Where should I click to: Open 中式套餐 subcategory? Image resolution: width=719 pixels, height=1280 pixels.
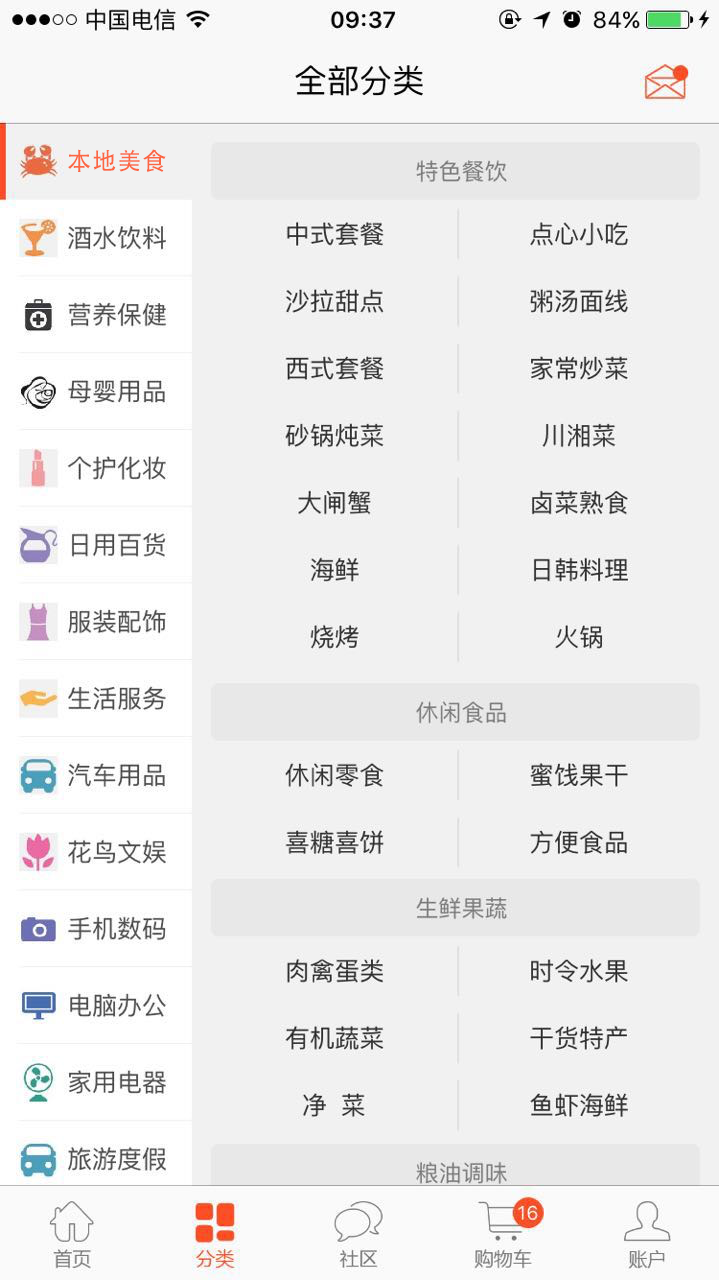point(334,235)
